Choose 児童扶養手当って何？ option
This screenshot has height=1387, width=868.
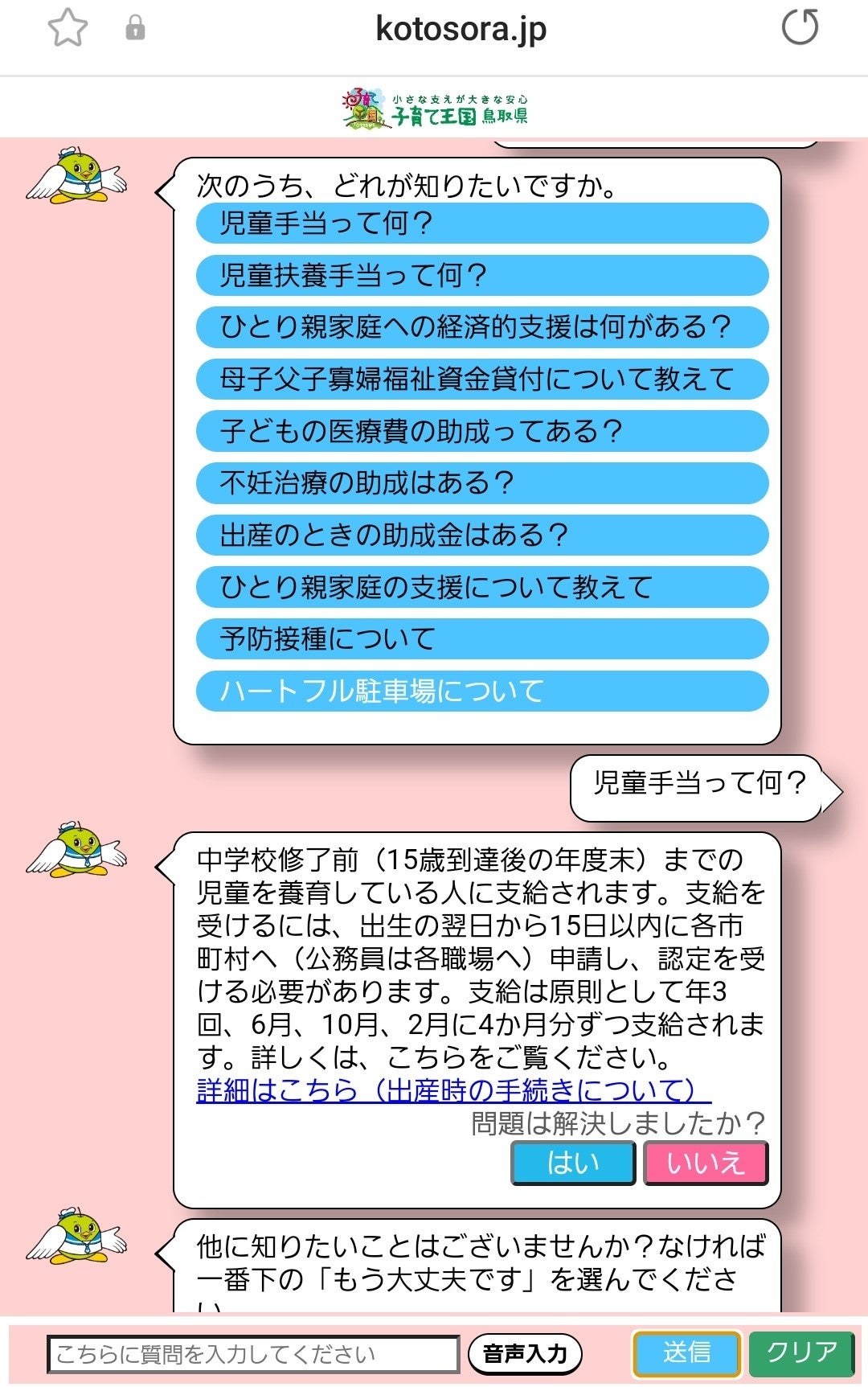coord(481,276)
